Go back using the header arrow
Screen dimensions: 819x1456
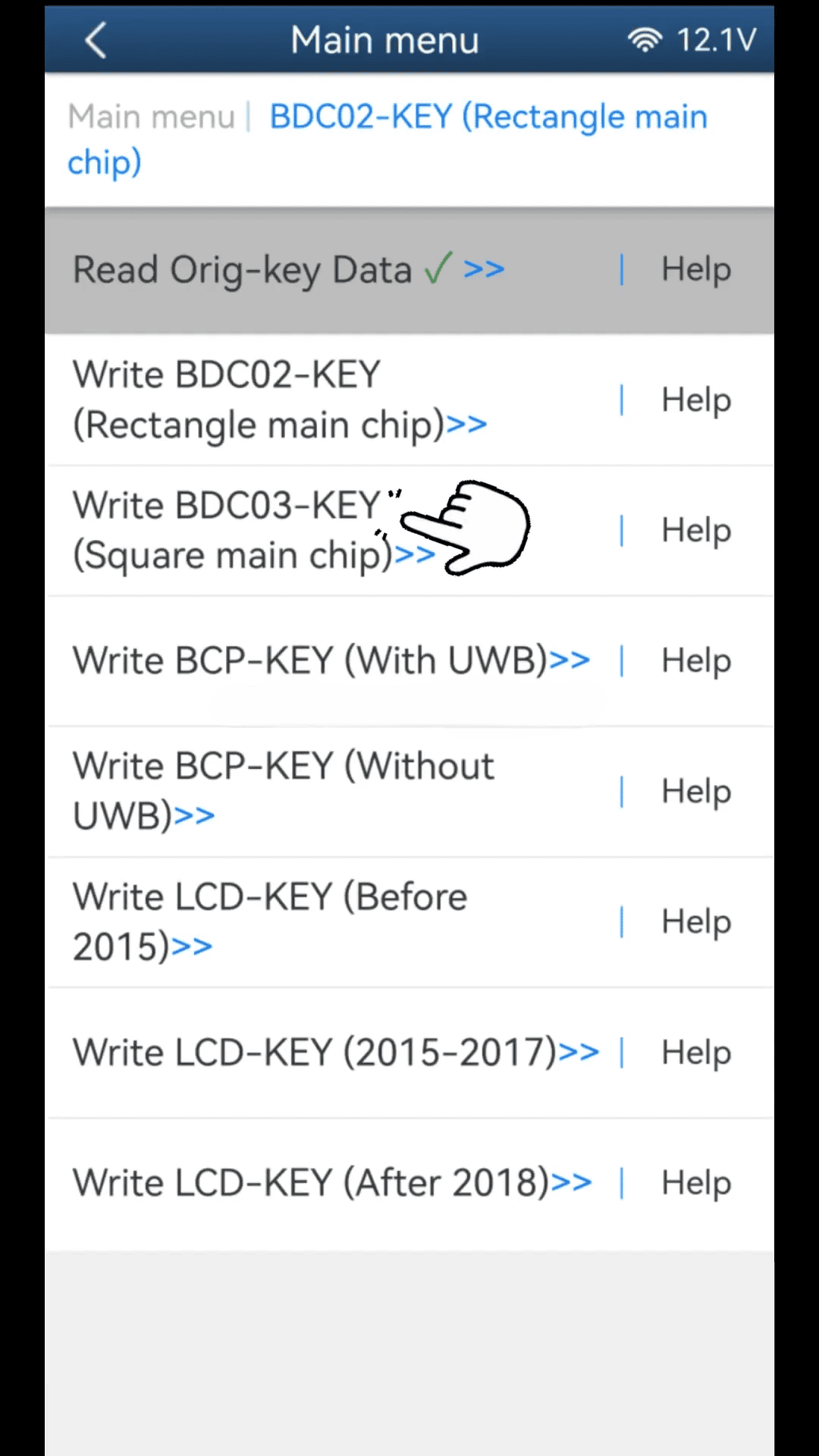(96, 40)
